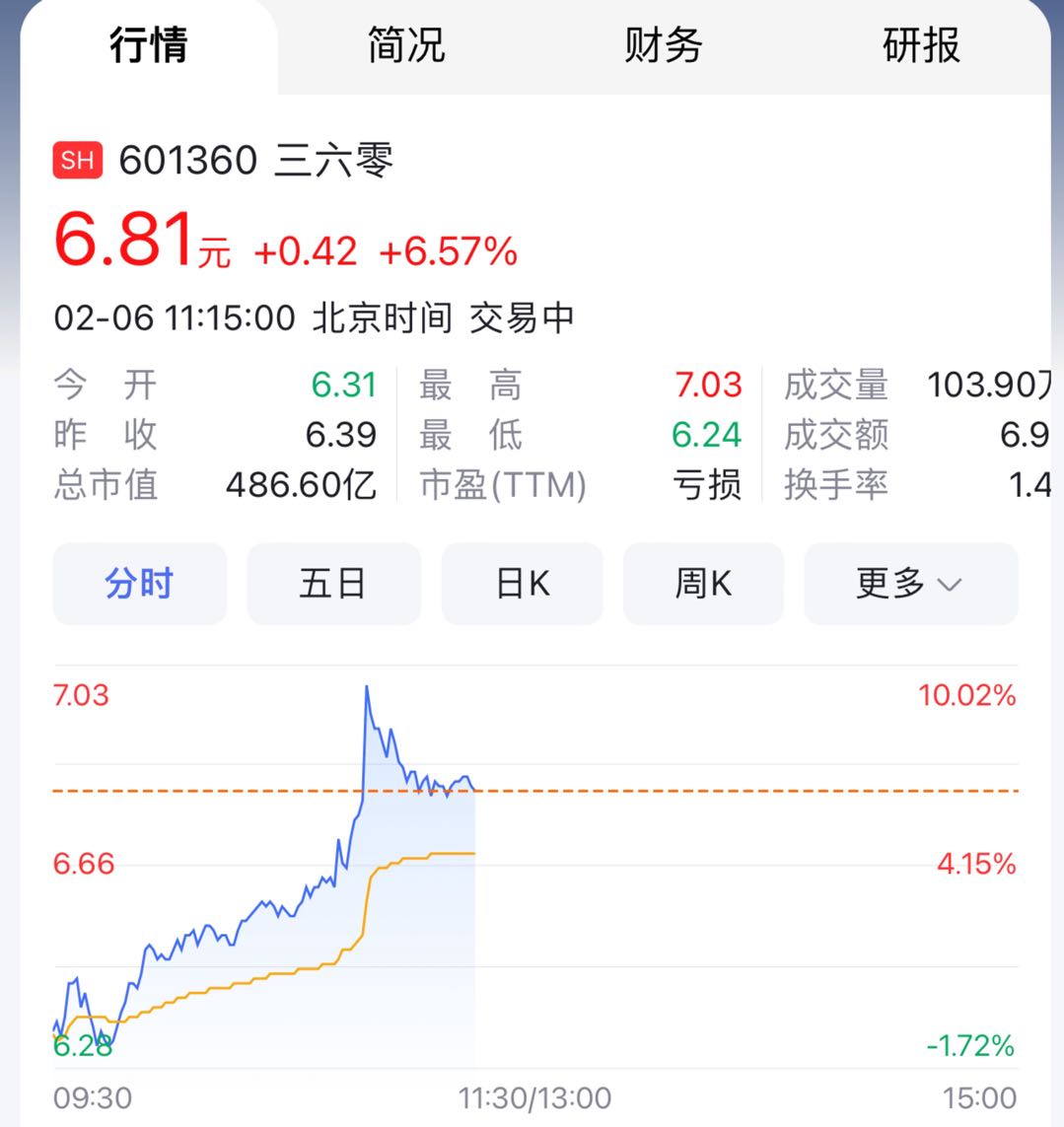Select the 分时 chart view
Screen dimensions: 1064x1127
(x=139, y=584)
